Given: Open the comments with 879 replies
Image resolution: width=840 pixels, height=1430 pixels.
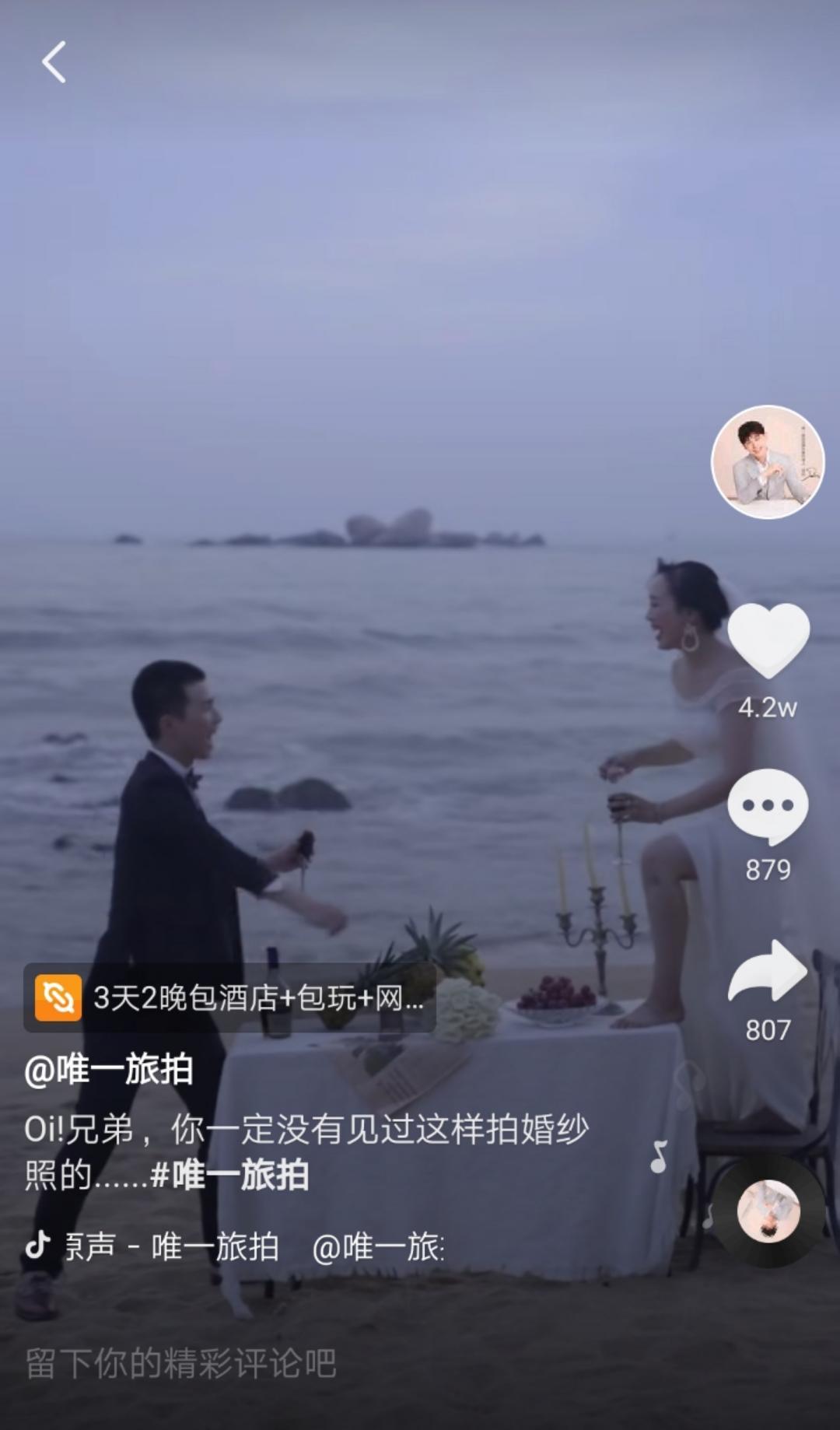Looking at the screenshot, I should [768, 807].
